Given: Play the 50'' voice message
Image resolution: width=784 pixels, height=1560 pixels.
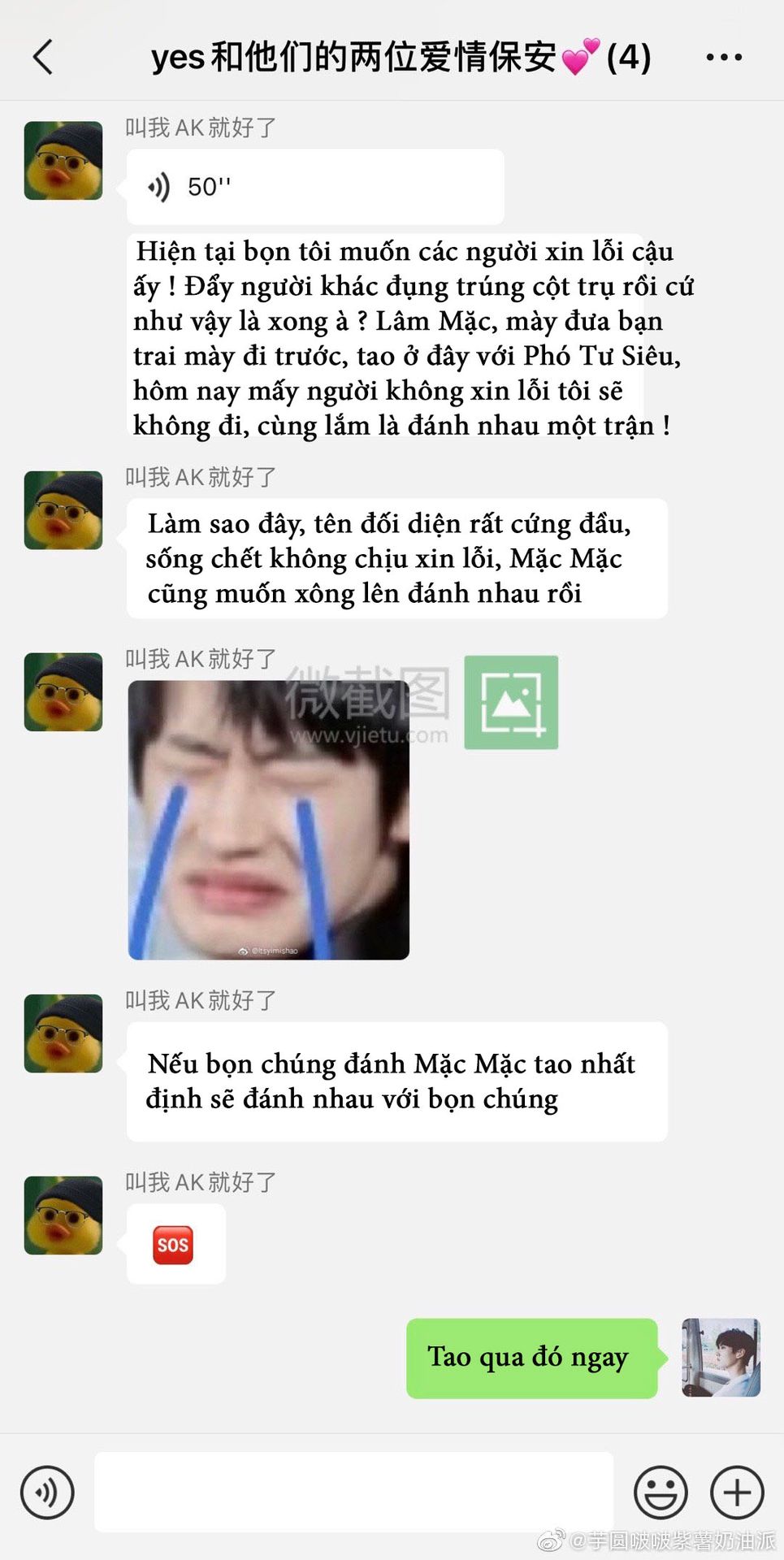Looking at the screenshot, I should pos(315,187).
